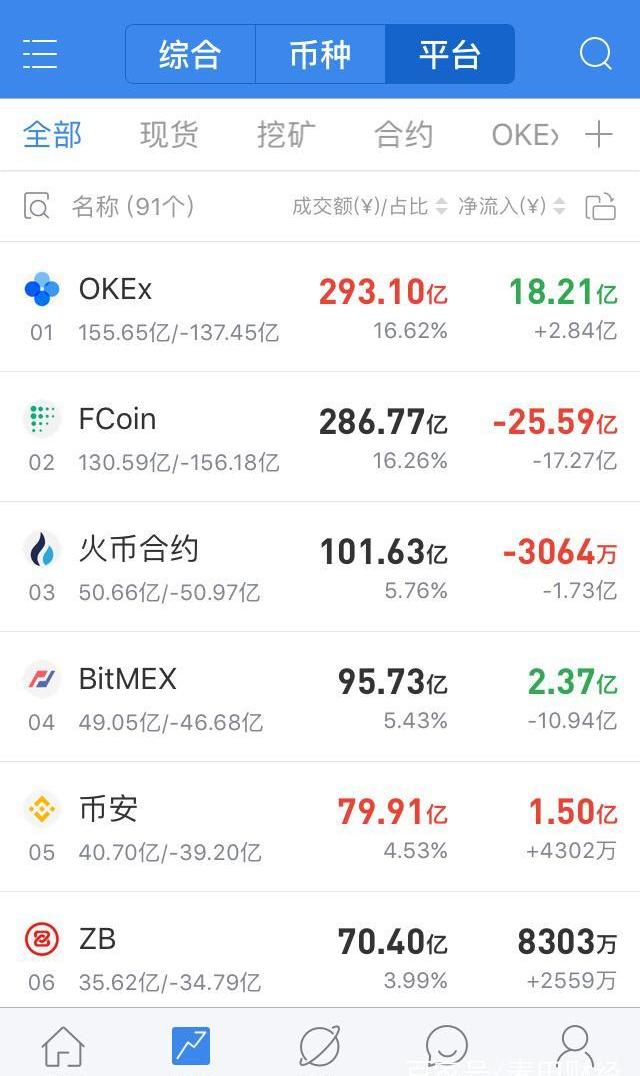Filter by 挖矿 category

[286, 135]
